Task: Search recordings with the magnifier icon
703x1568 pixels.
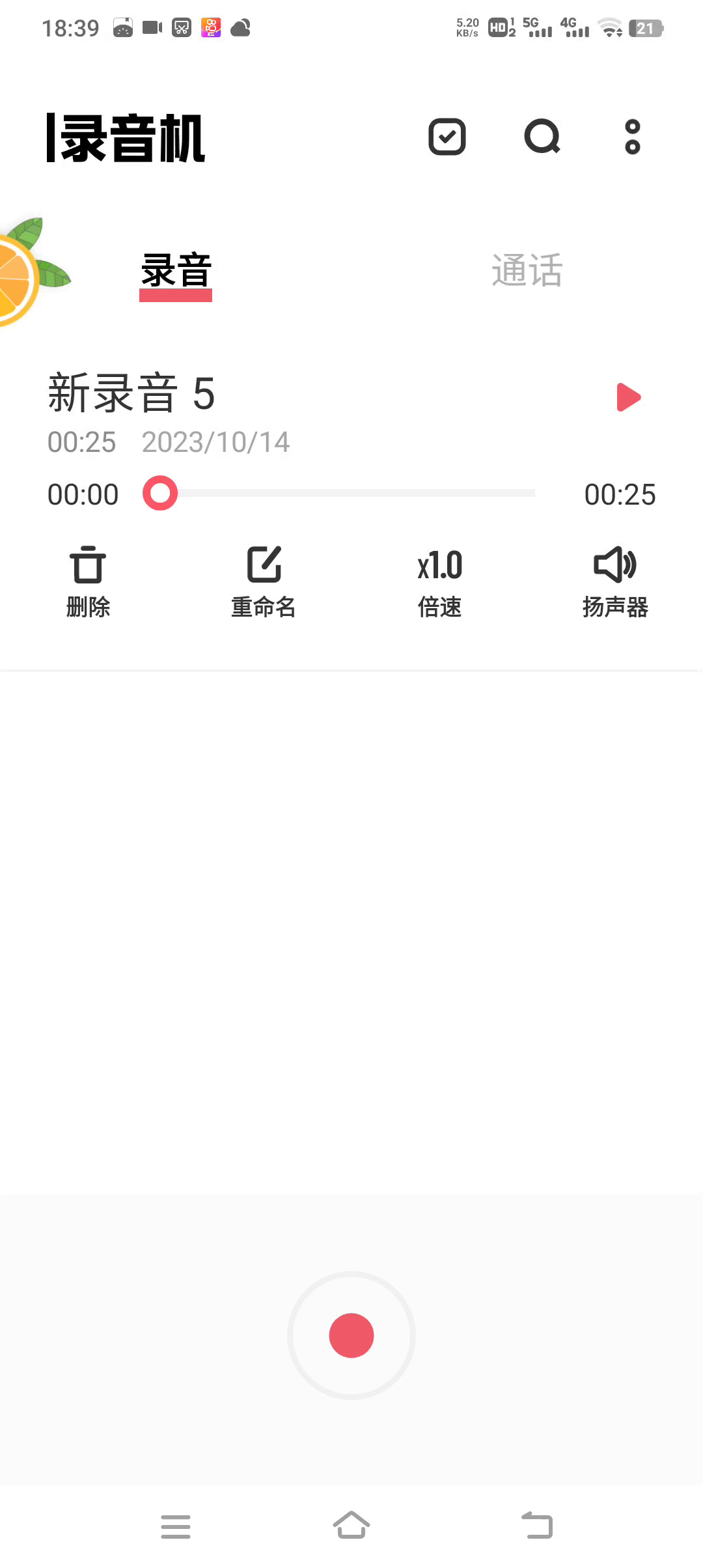Action: coord(542,137)
